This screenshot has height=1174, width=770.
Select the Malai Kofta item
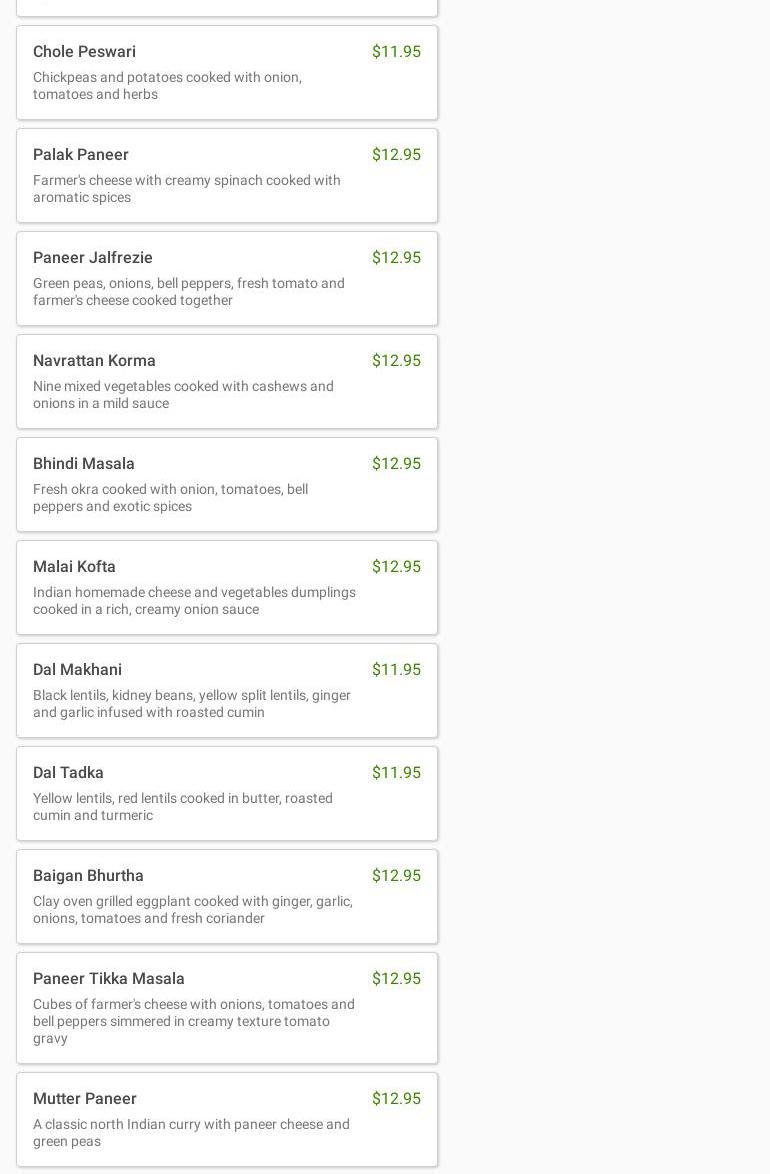point(227,587)
